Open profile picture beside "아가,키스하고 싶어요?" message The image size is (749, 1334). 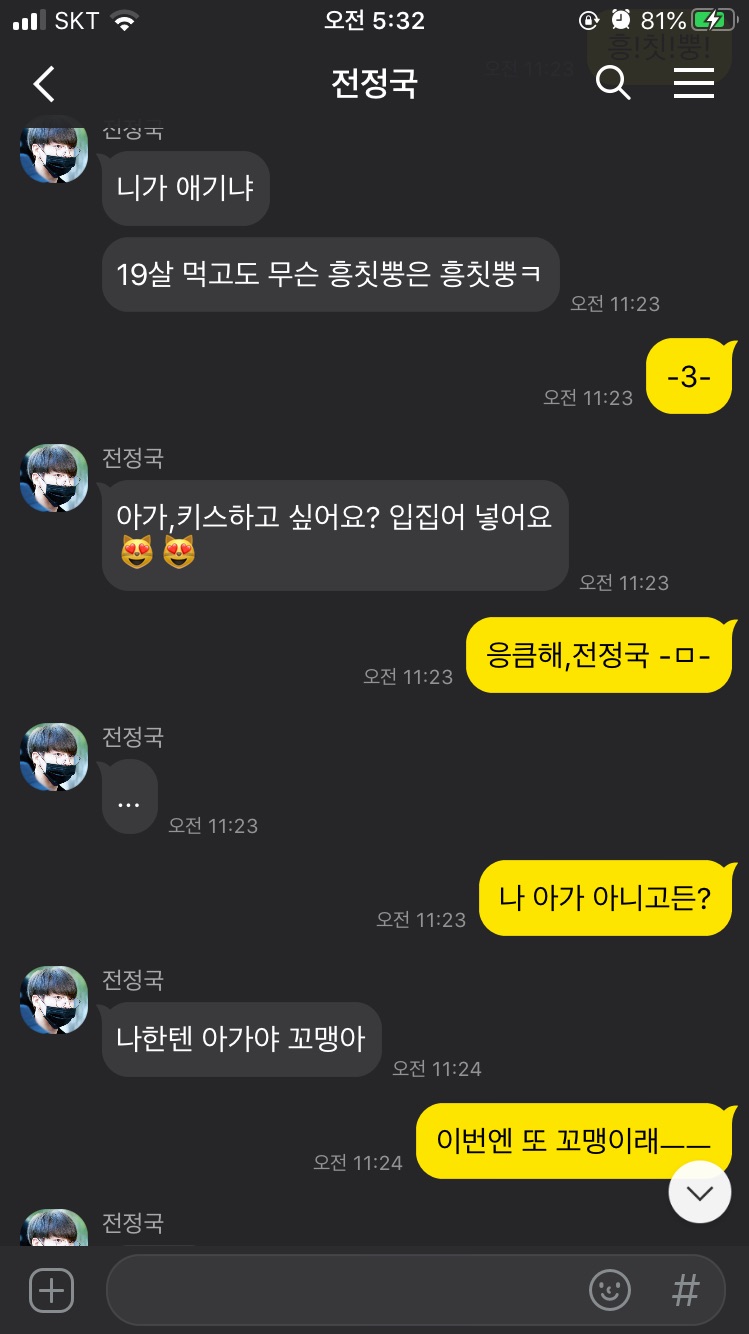coord(54,478)
